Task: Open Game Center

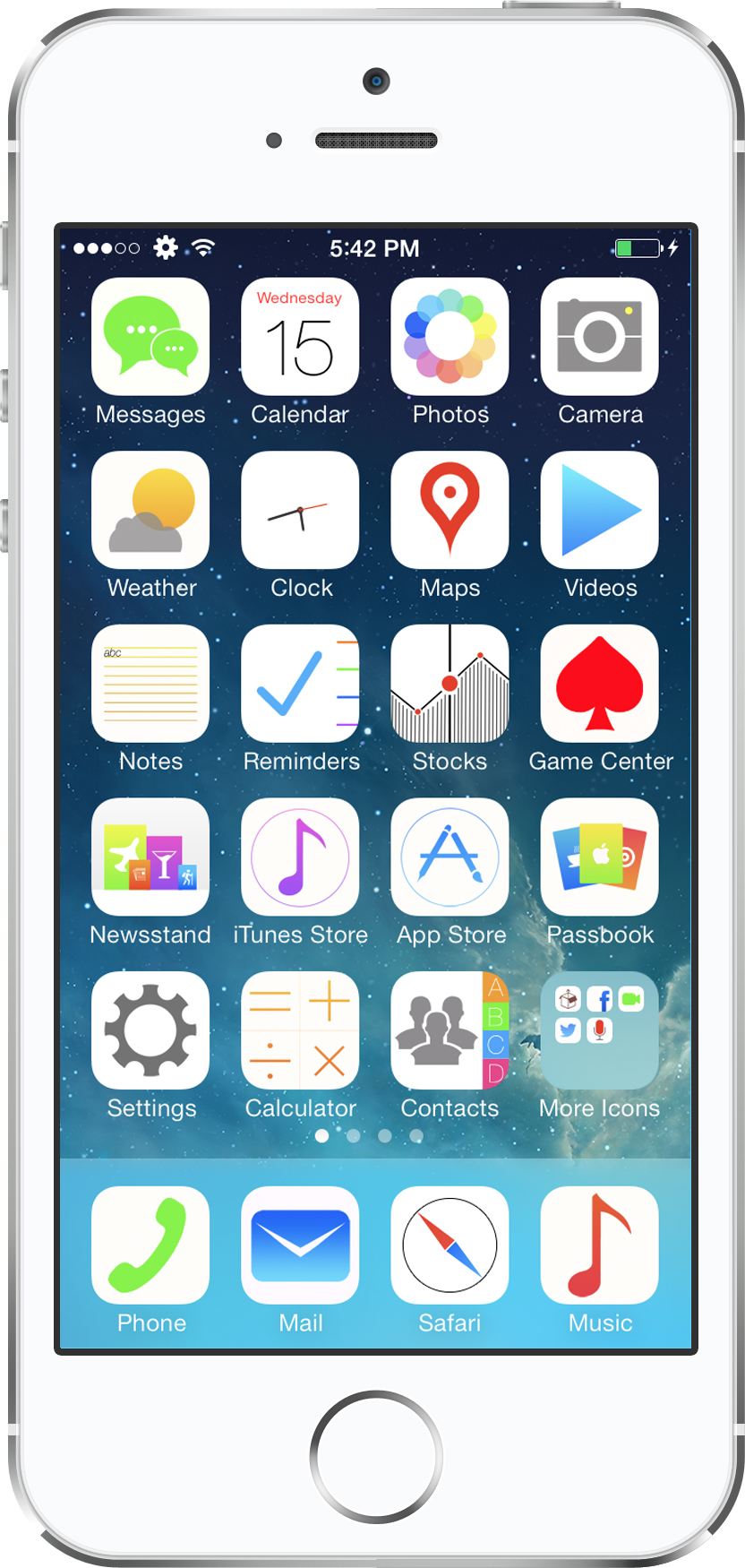Action: point(599,683)
